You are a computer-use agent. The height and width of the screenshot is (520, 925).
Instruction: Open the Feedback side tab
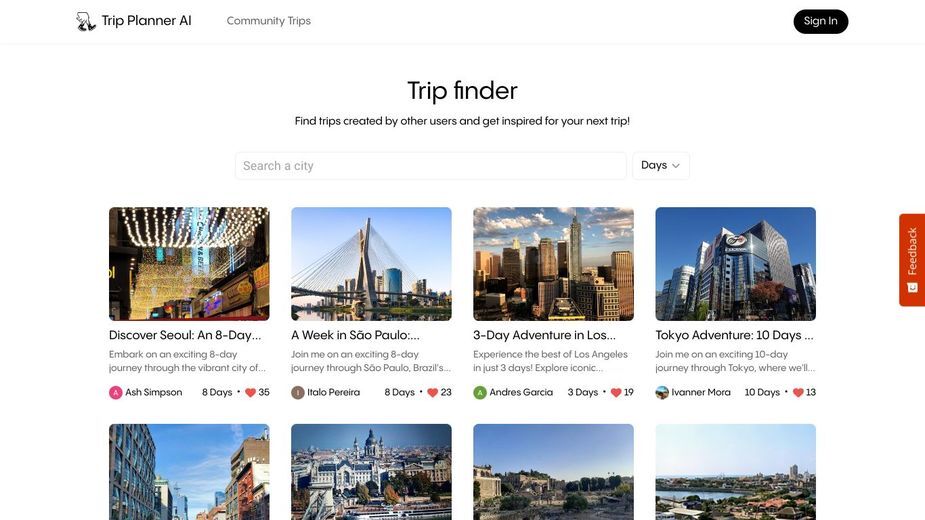(x=911, y=260)
